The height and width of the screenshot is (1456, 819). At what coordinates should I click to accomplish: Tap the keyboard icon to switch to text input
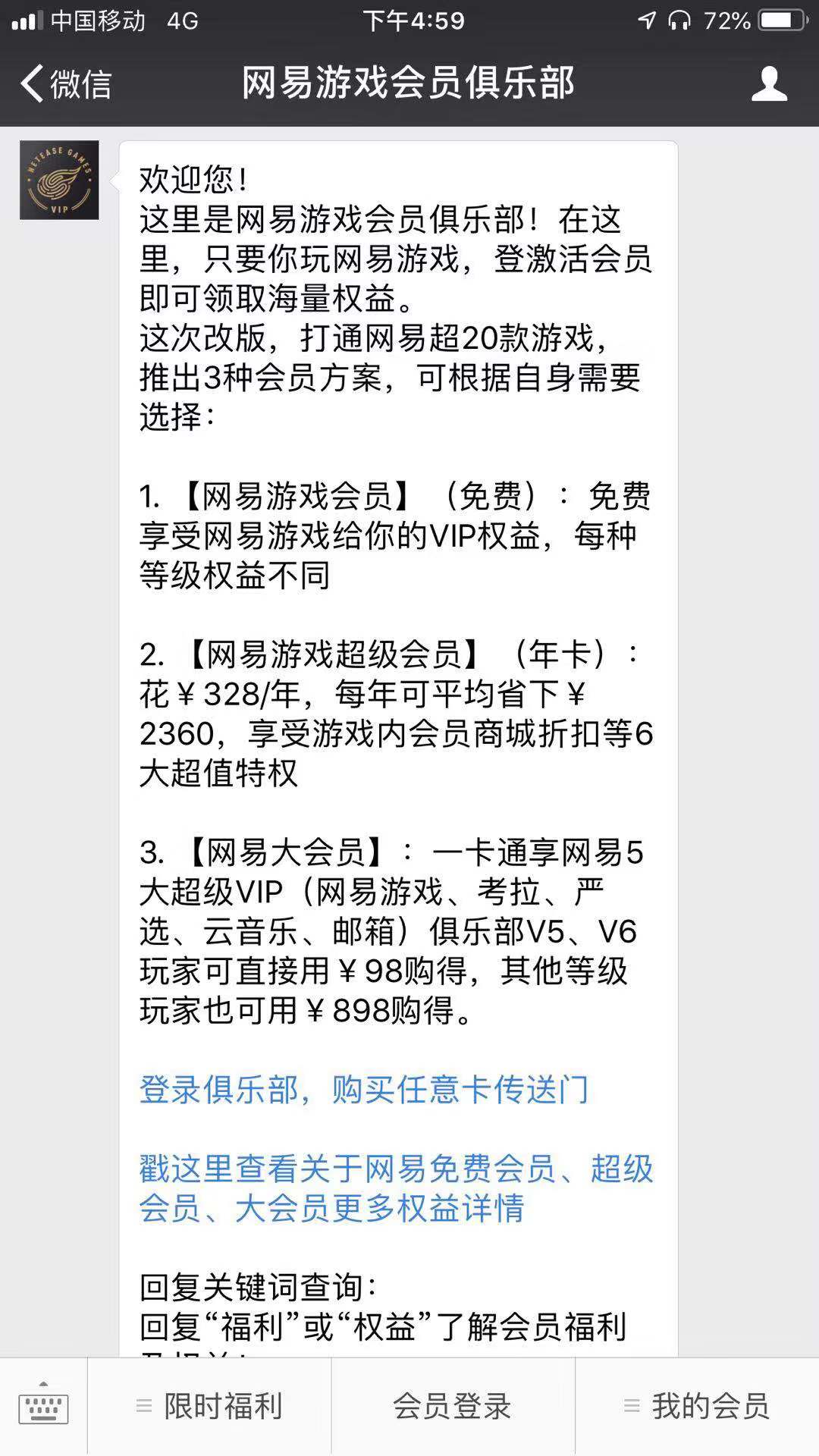(45, 1407)
